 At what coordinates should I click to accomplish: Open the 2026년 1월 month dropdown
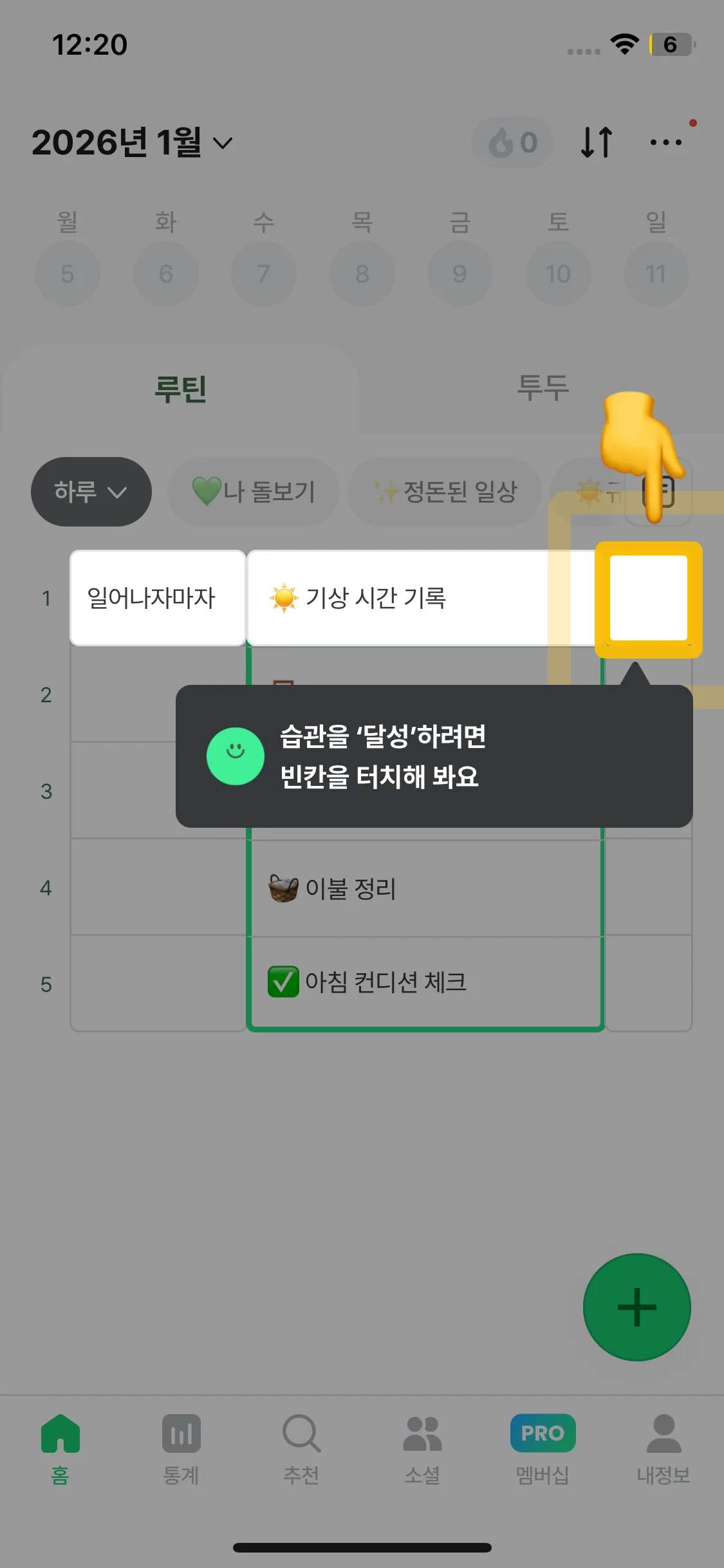pyautogui.click(x=132, y=142)
